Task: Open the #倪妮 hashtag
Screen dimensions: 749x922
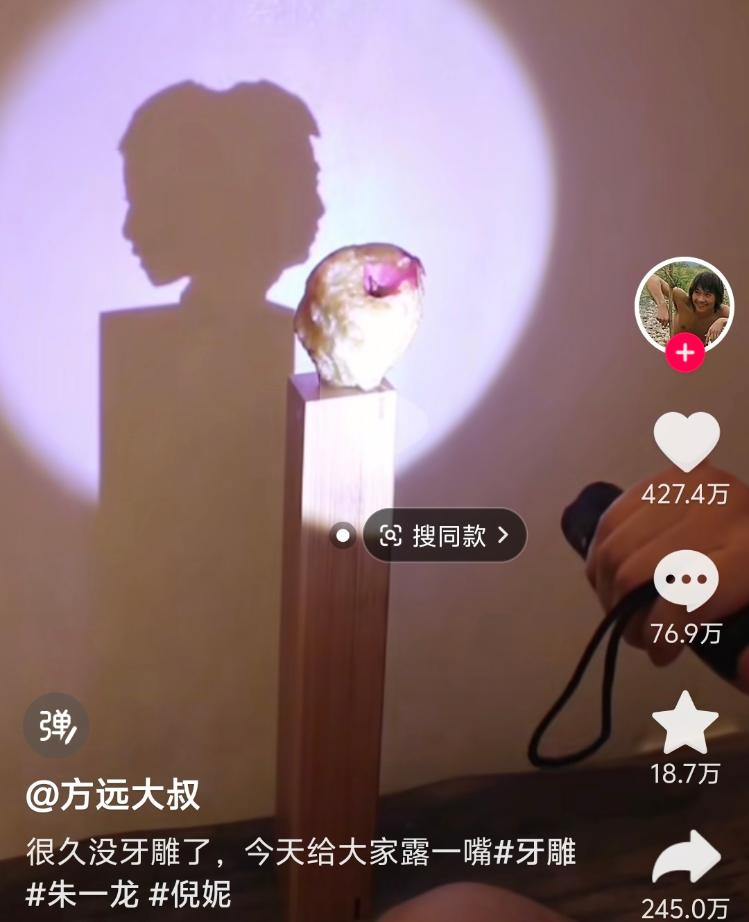Action: (x=196, y=891)
